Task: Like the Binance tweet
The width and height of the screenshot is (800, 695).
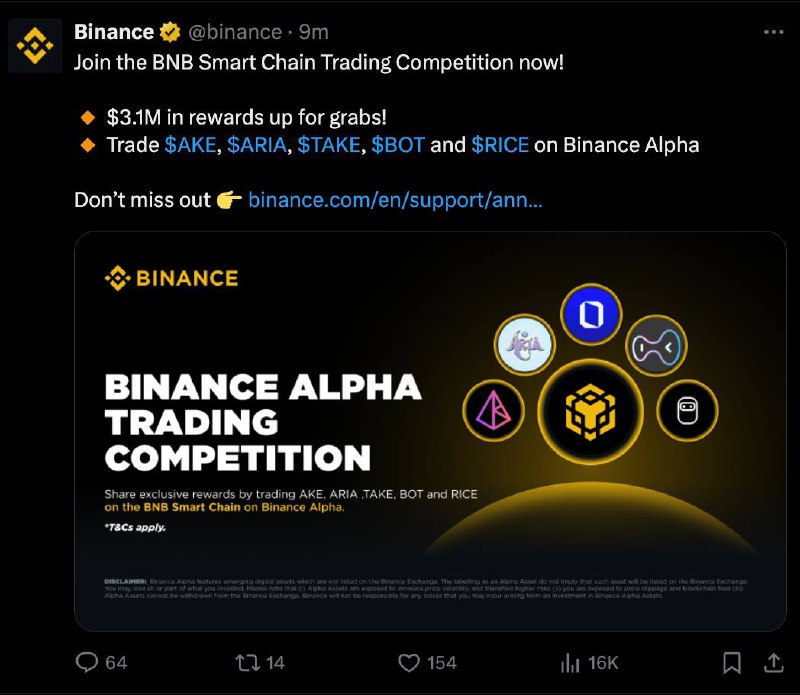Action: 408,662
